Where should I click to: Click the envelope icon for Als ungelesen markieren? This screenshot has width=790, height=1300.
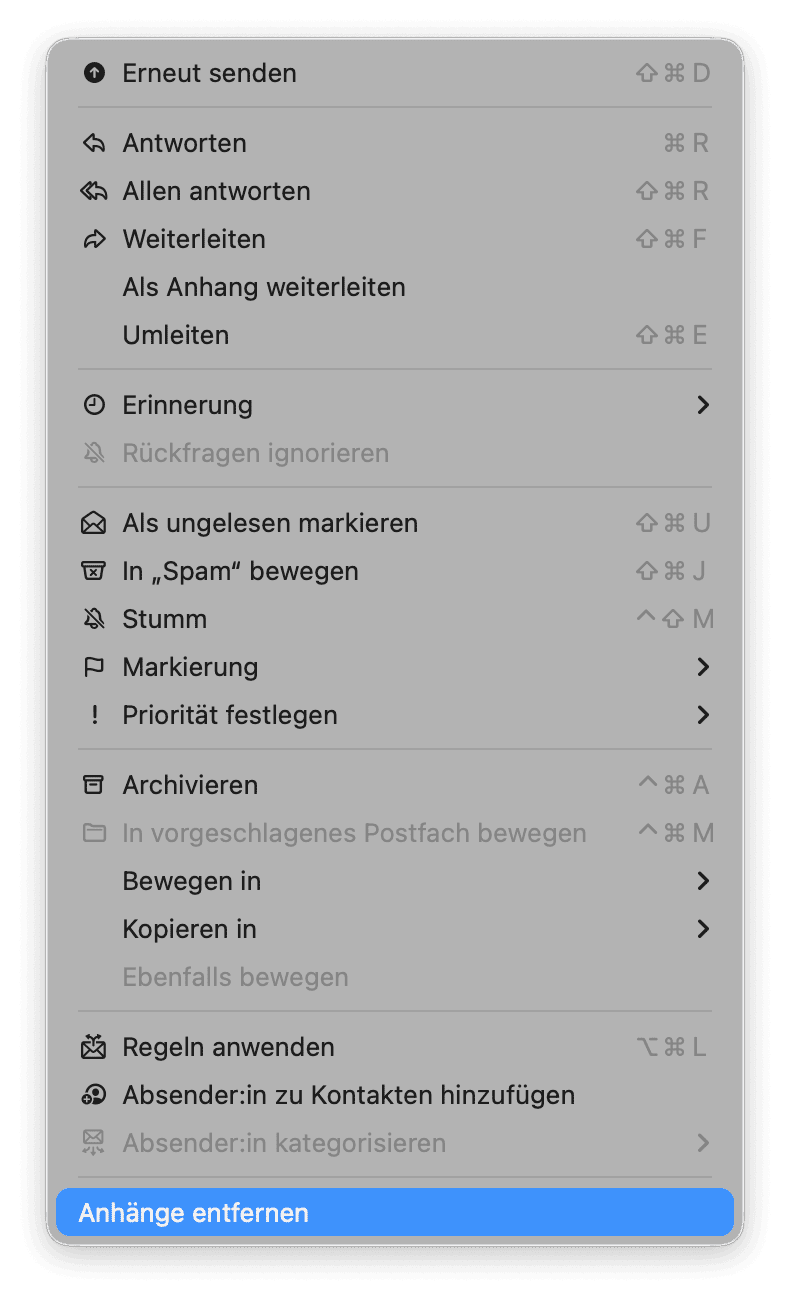pos(95,522)
